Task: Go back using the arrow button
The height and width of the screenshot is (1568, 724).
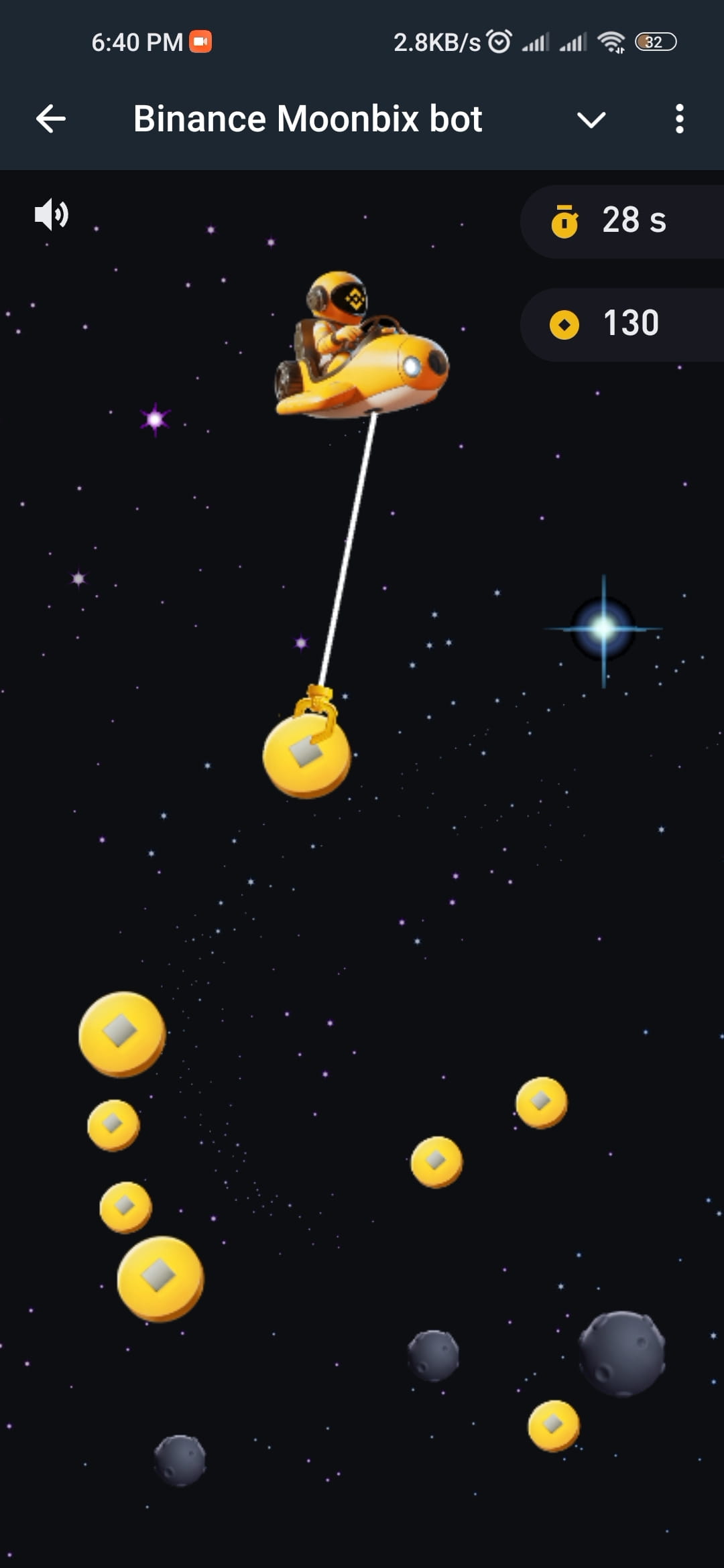Action: (x=49, y=119)
